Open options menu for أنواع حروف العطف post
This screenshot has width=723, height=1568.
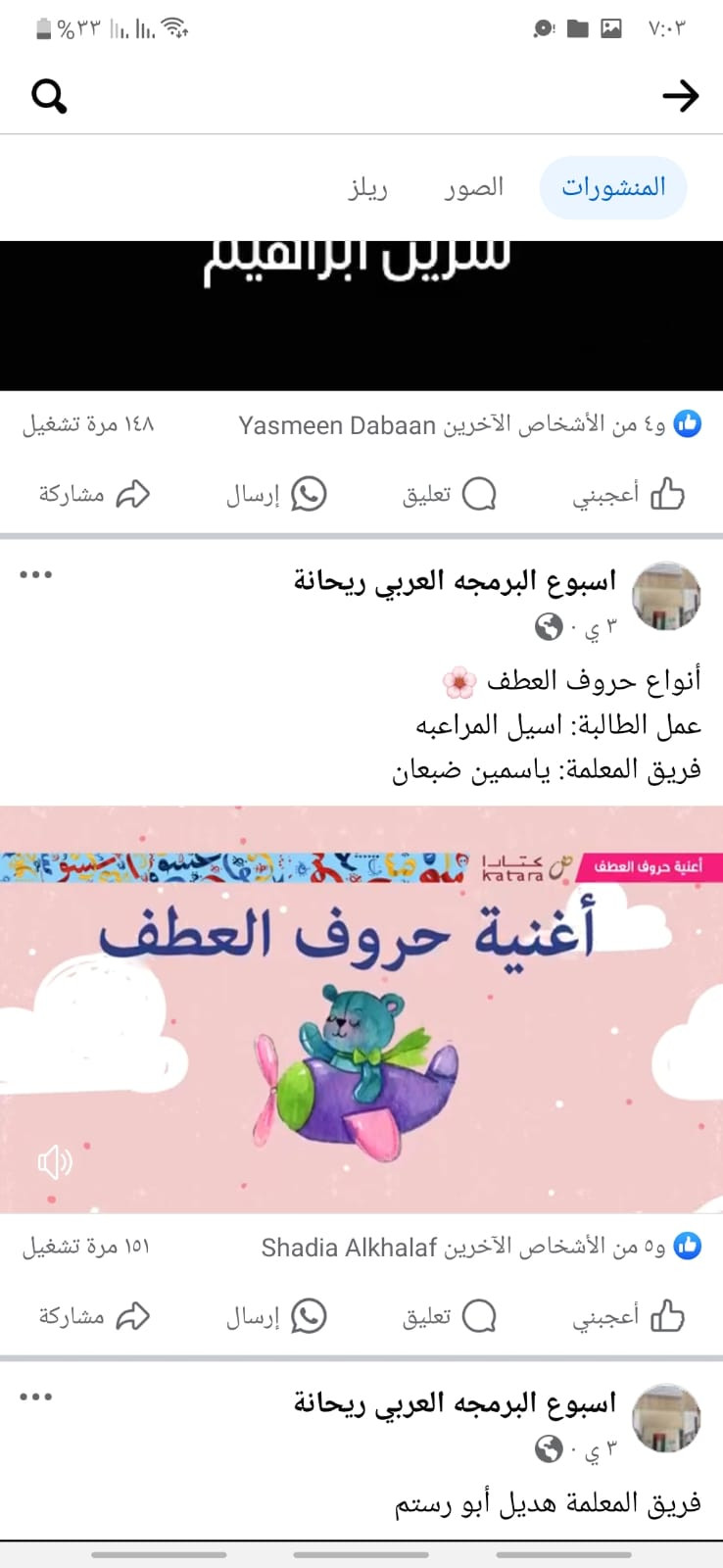[x=36, y=575]
